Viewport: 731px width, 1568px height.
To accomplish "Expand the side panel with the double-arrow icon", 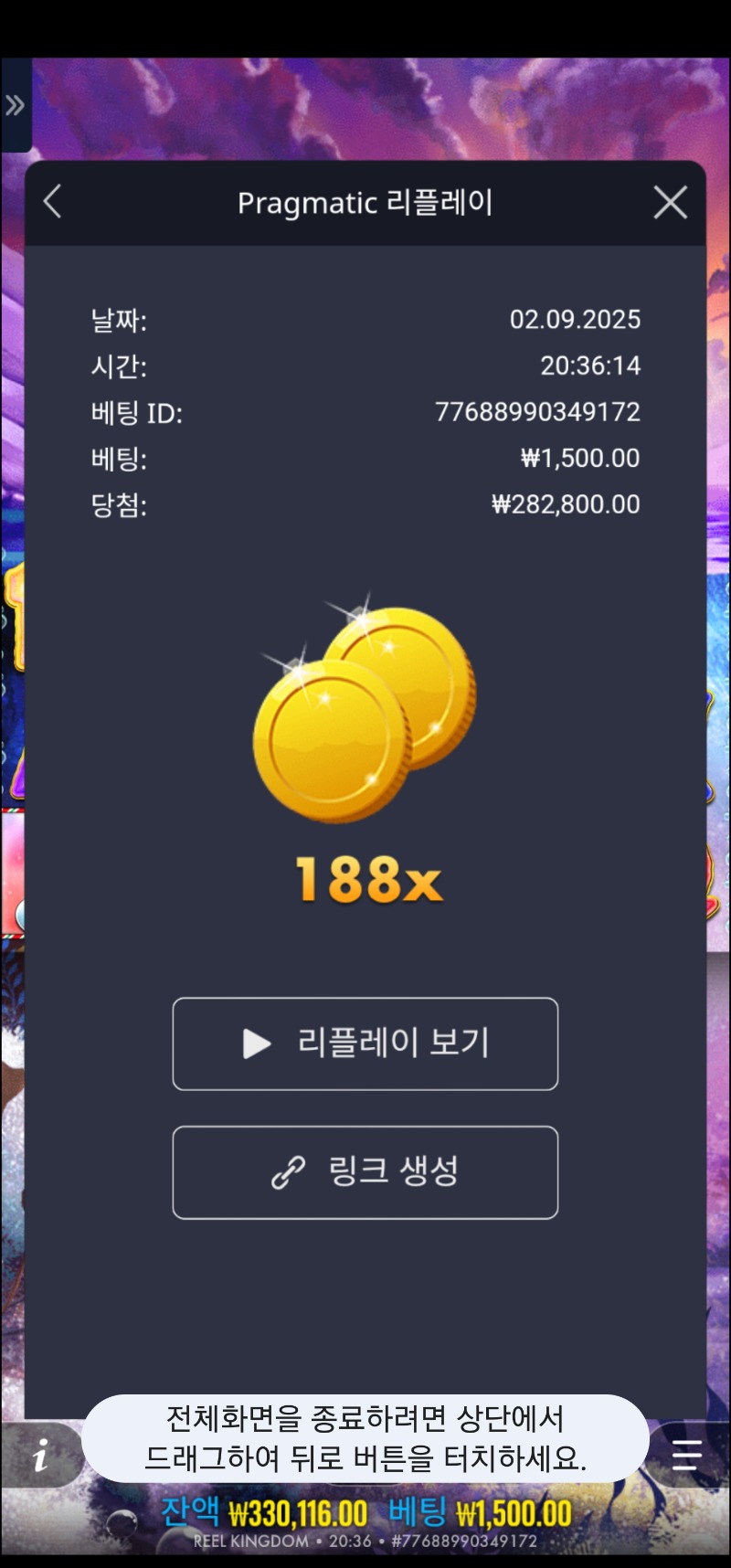I will tap(15, 106).
